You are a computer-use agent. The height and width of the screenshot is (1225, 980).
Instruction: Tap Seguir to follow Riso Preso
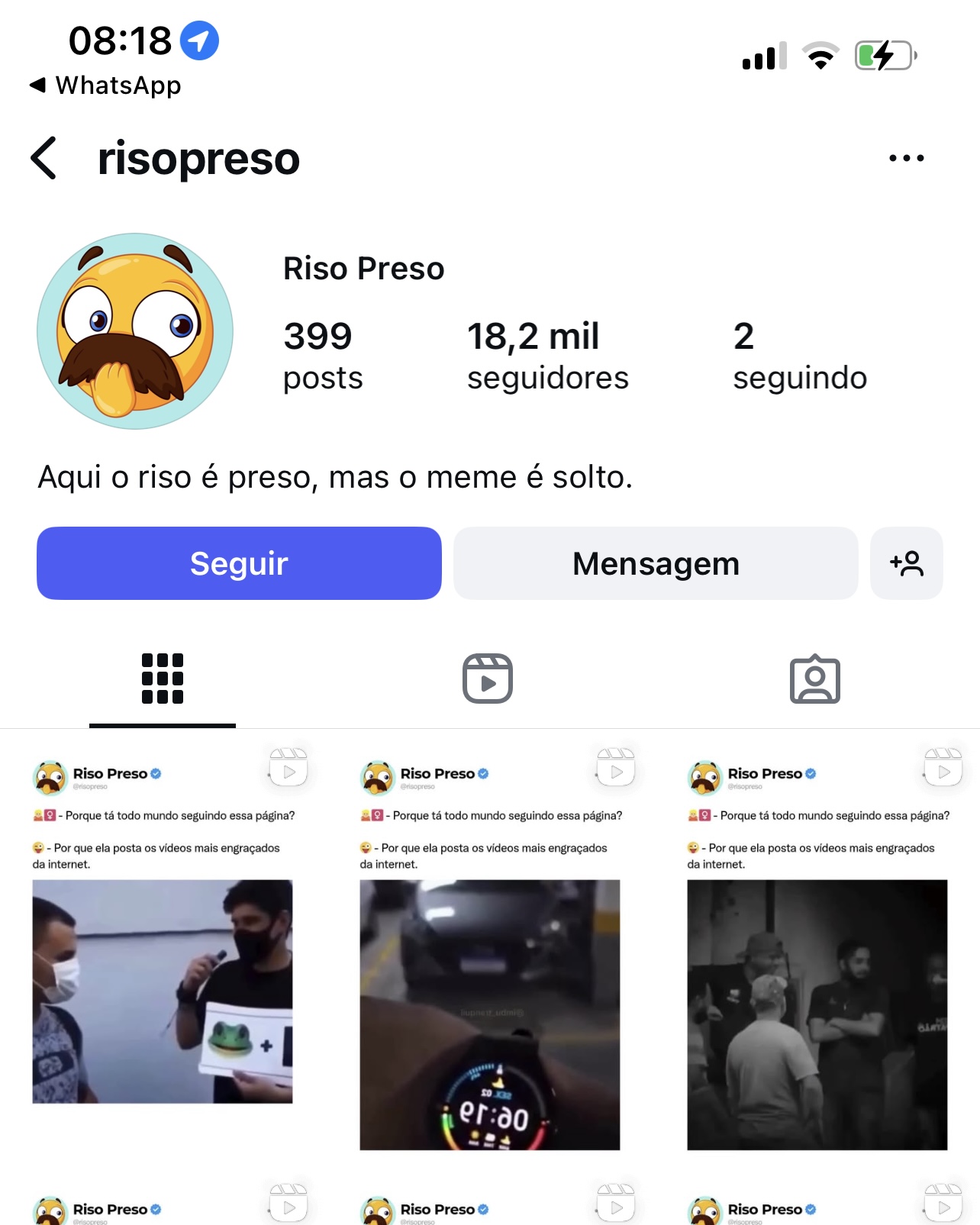[x=239, y=563]
